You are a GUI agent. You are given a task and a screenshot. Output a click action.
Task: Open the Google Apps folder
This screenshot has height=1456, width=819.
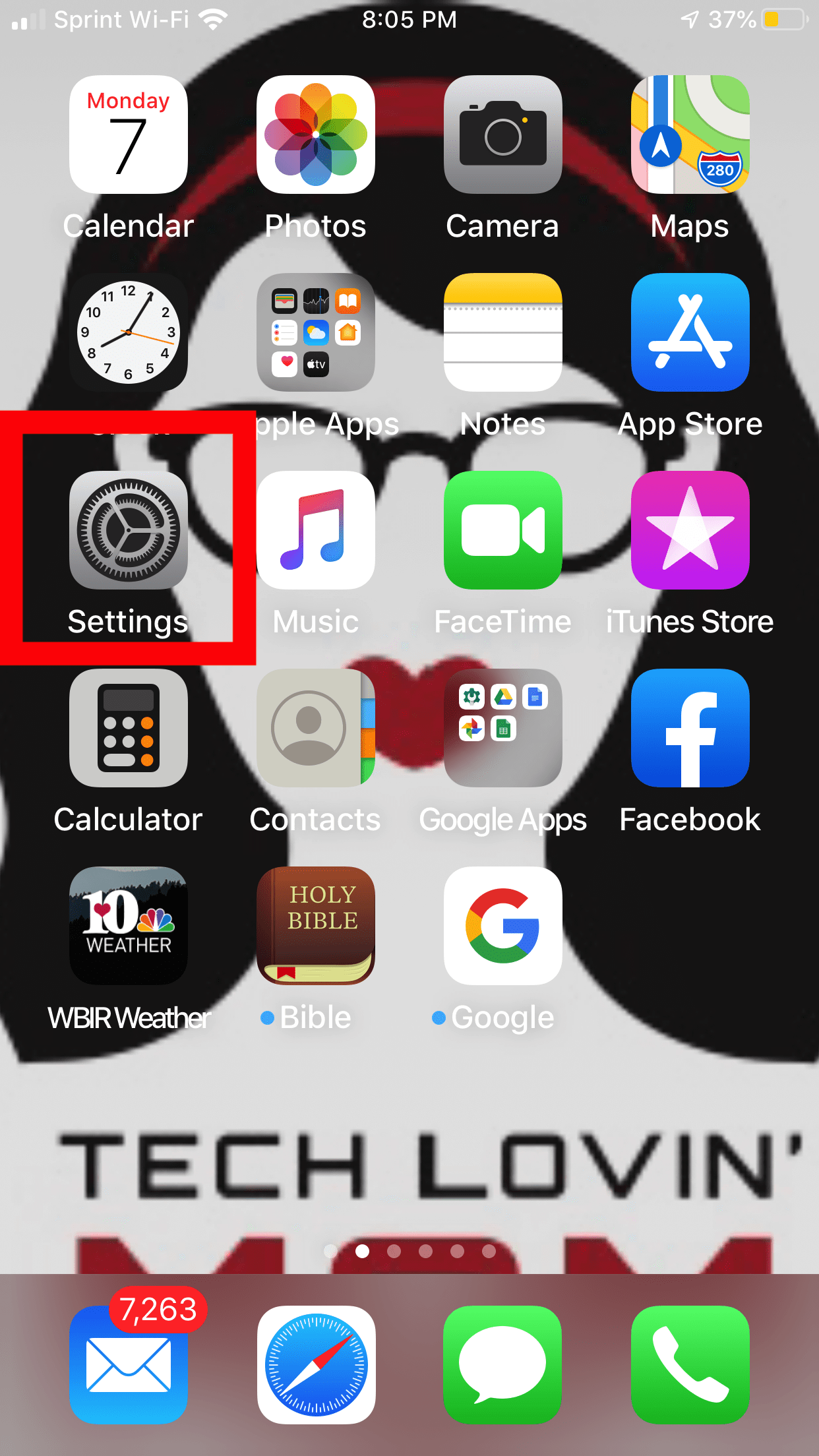[x=503, y=728]
